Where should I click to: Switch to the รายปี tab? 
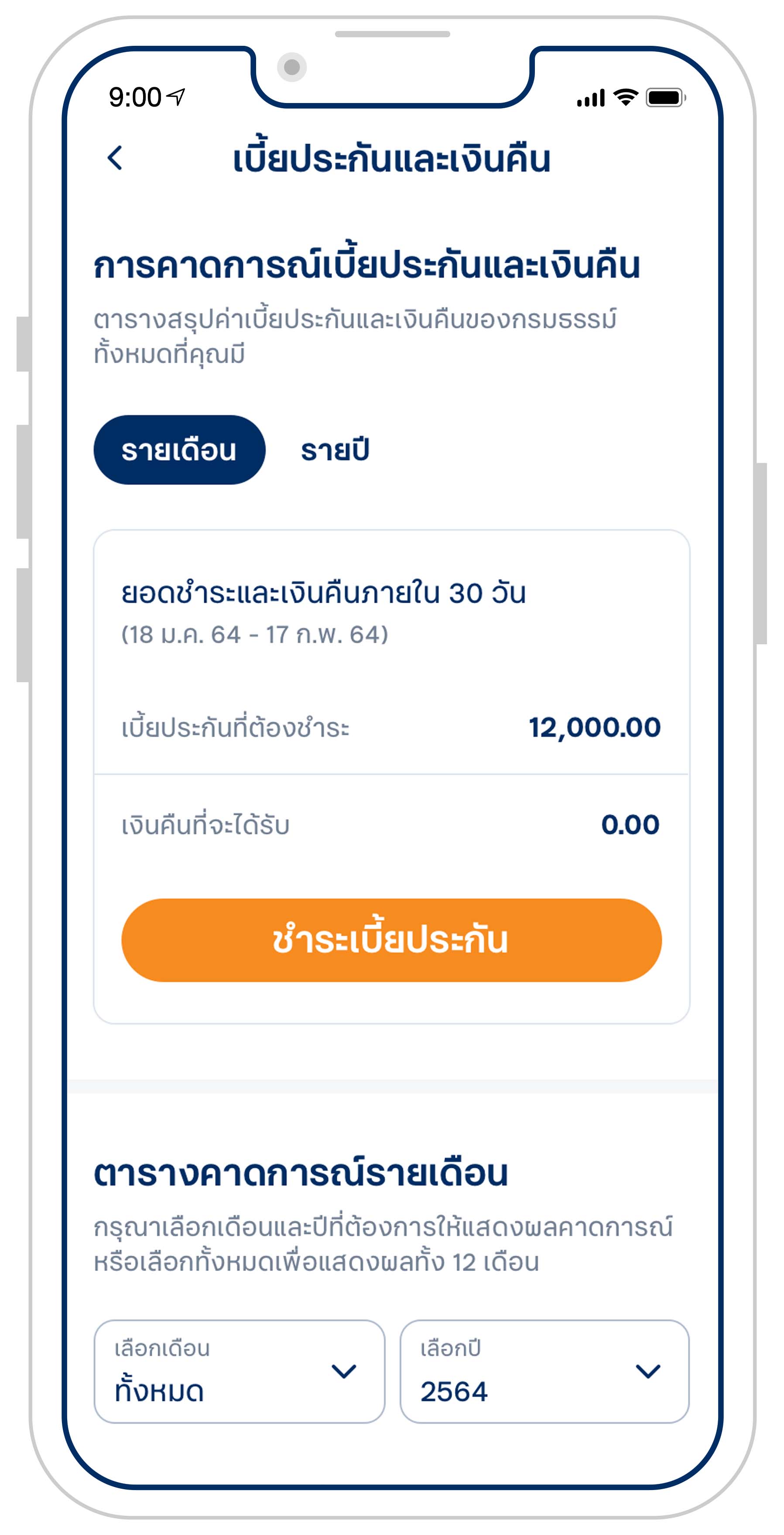pos(335,450)
